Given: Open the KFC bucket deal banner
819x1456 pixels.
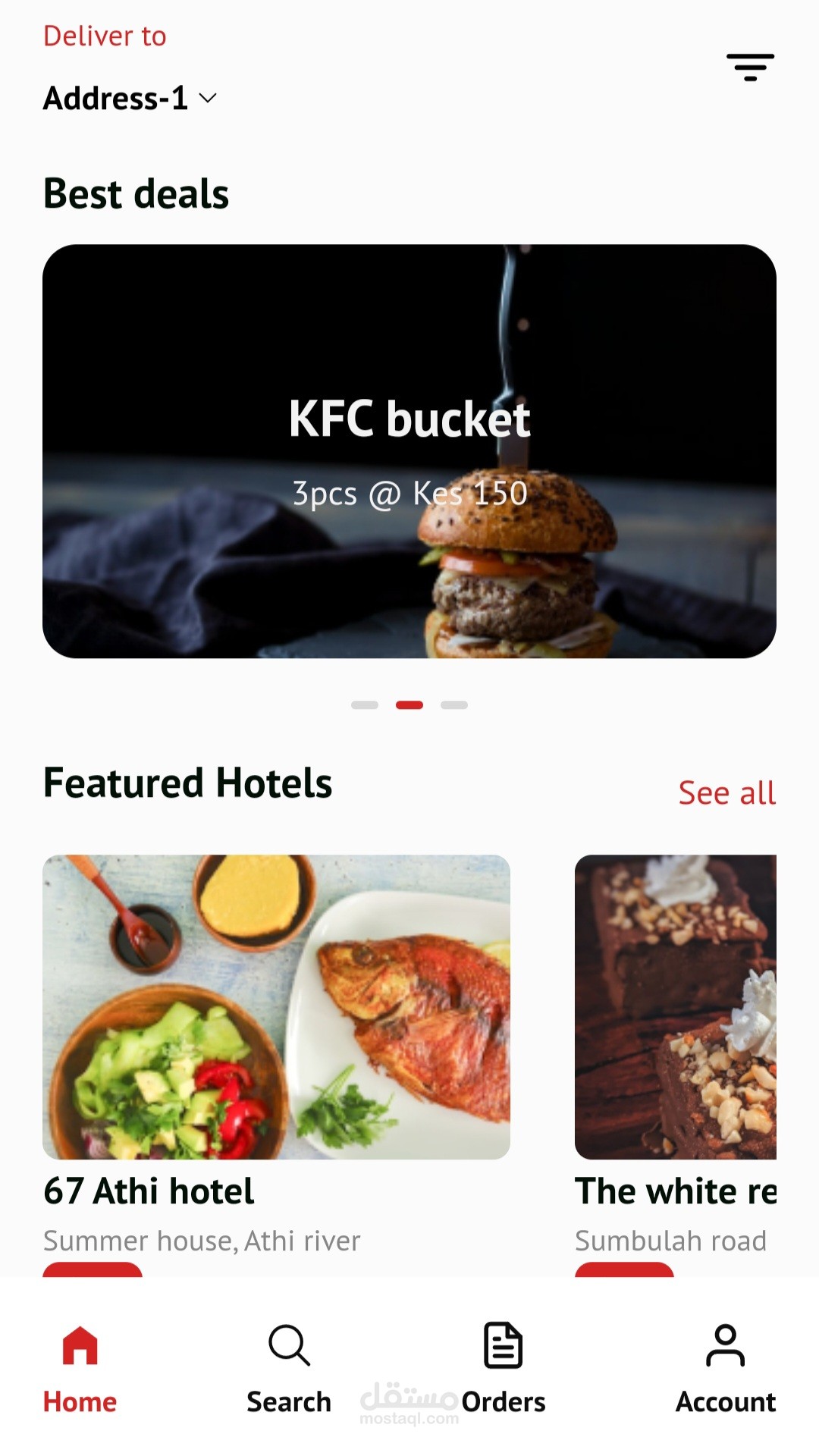Looking at the screenshot, I should point(409,451).
